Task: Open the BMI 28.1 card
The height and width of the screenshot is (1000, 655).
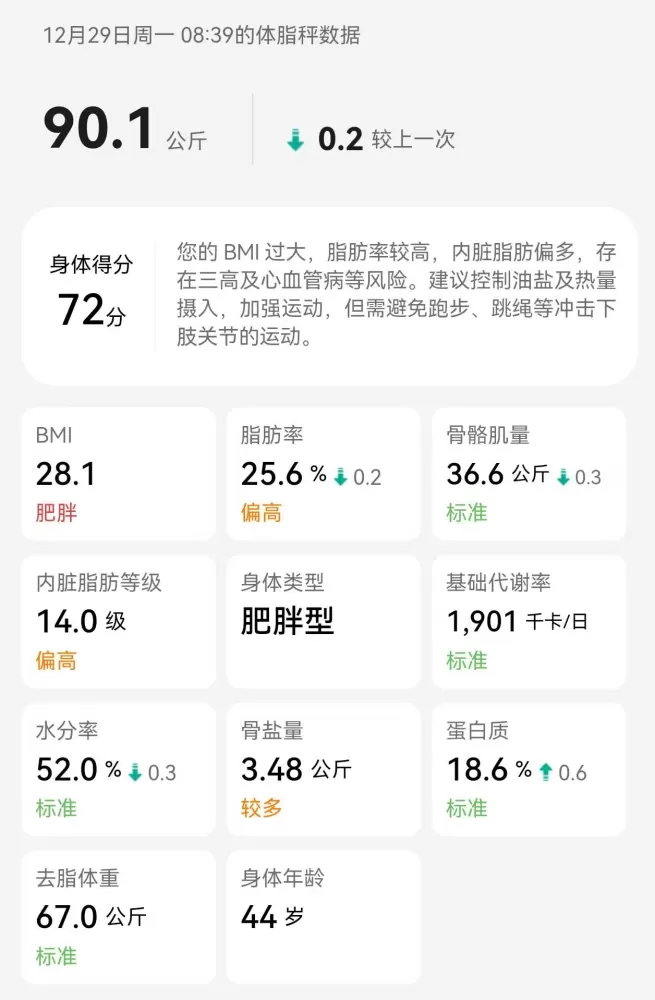Action: point(118,474)
